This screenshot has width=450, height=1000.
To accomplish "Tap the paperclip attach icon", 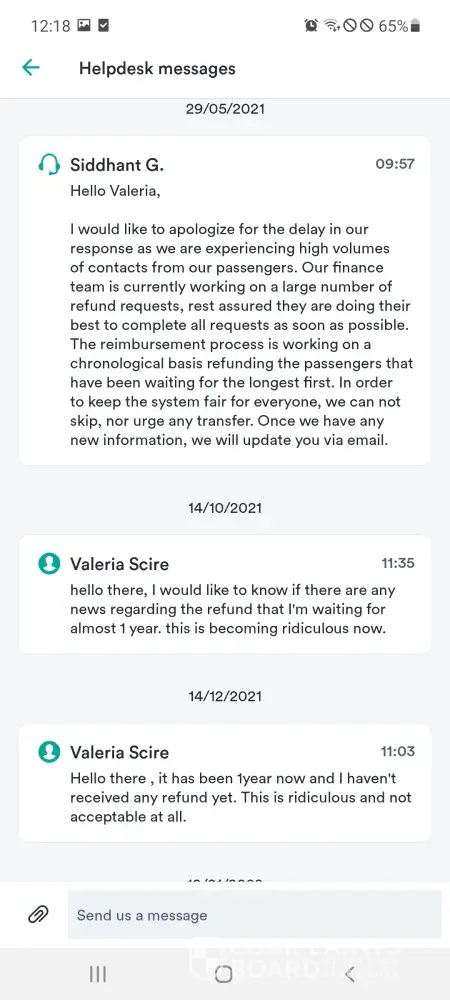I will [38, 915].
